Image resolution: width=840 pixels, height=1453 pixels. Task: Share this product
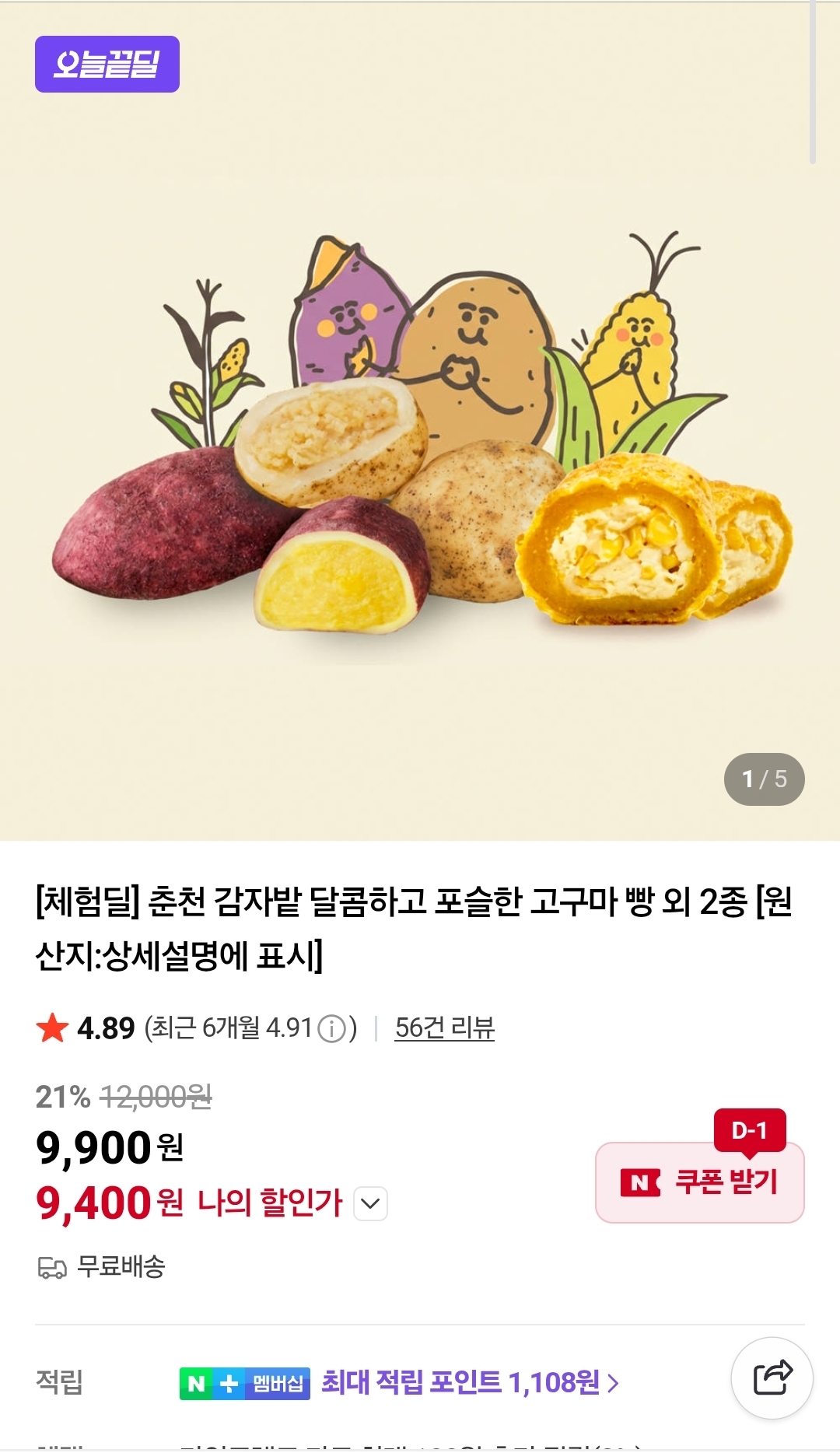[x=772, y=1378]
